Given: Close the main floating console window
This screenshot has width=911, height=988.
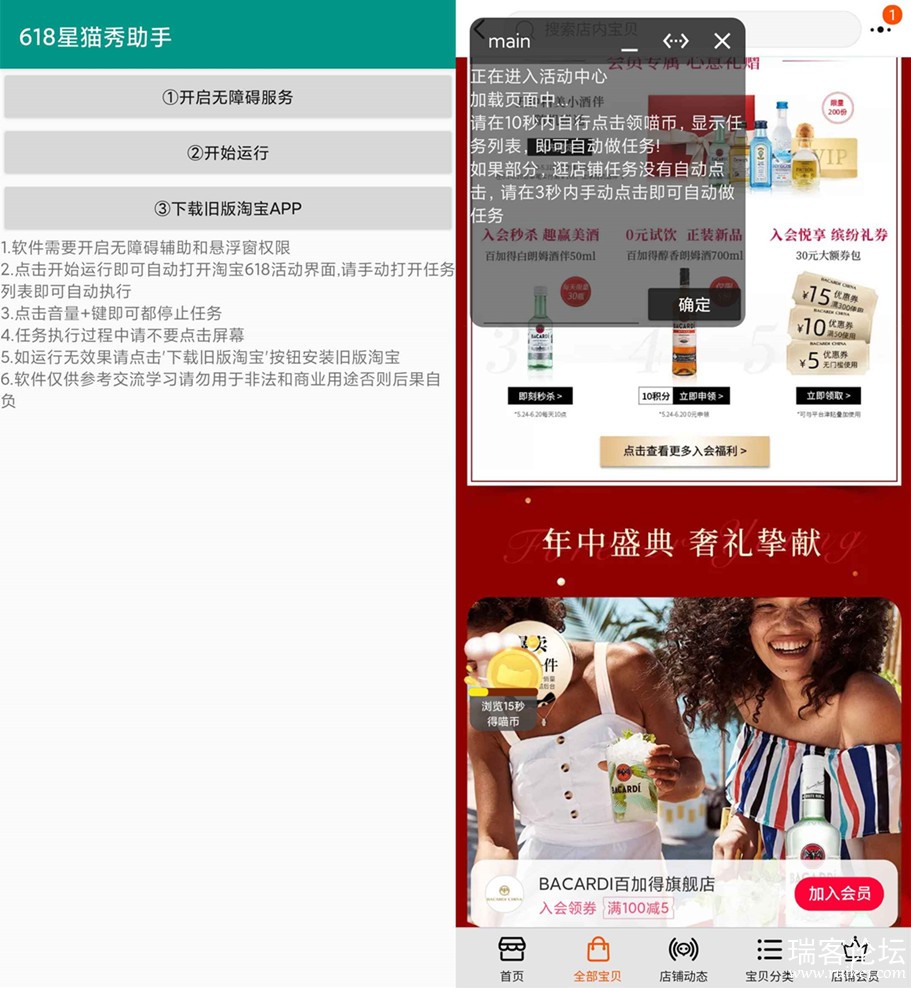Looking at the screenshot, I should point(722,41).
